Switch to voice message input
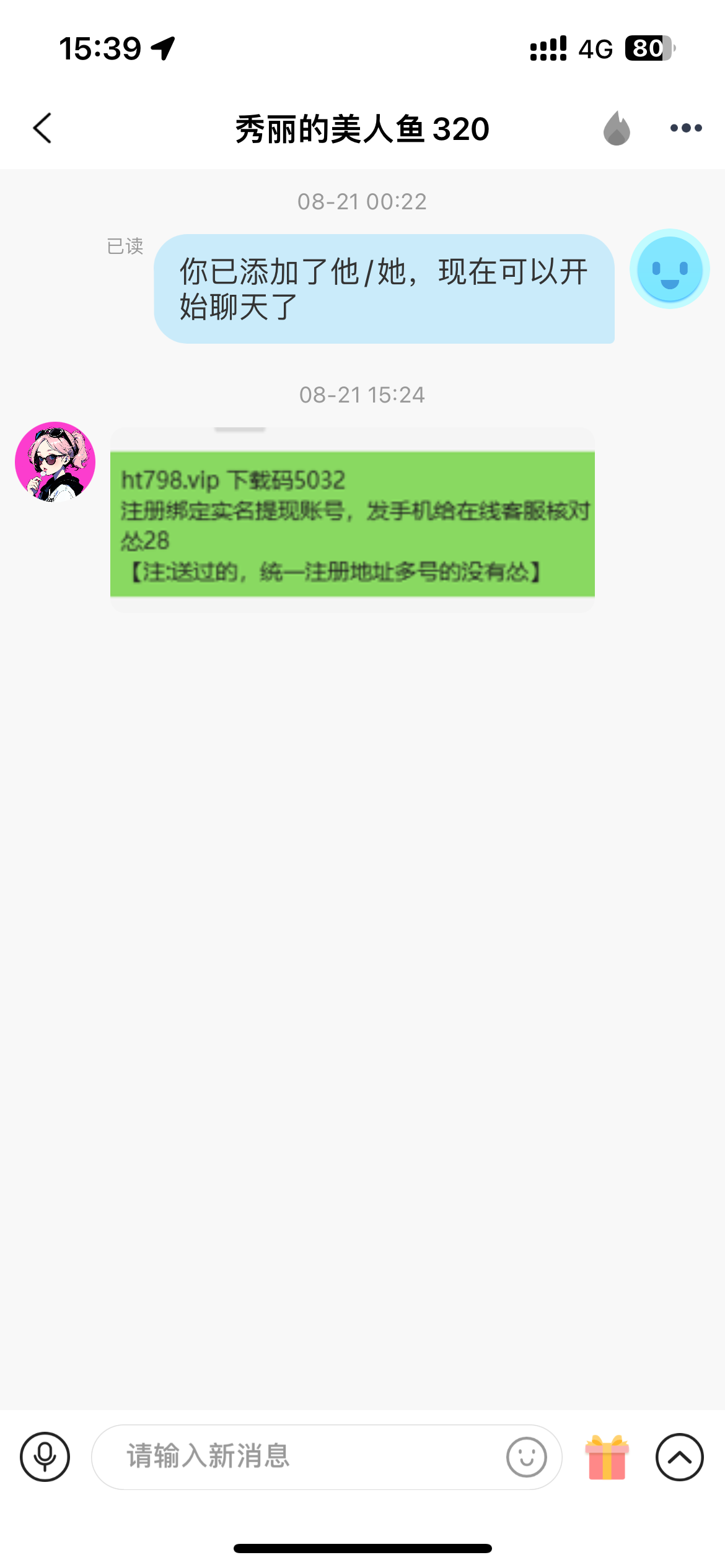 (x=45, y=1457)
